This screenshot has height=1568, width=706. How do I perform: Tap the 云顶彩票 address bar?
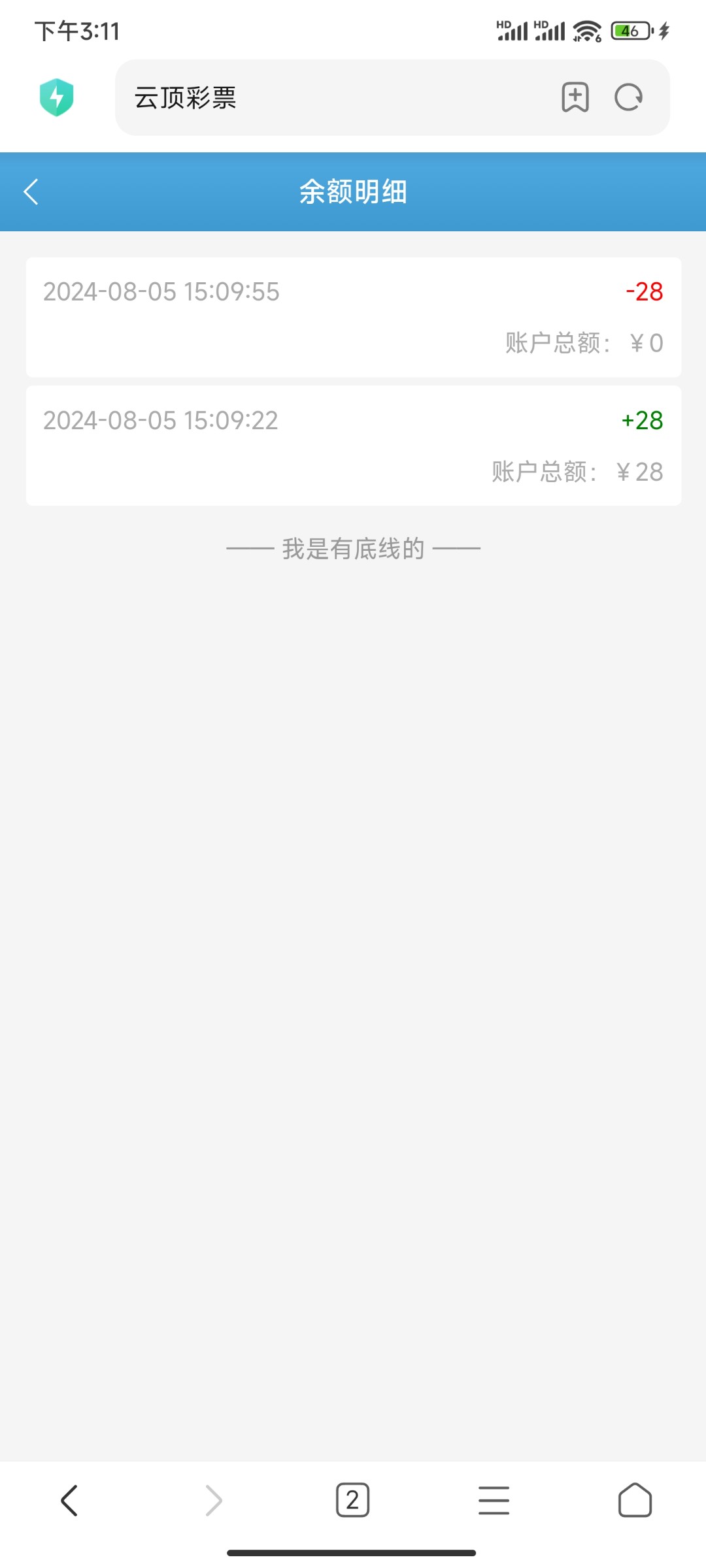tap(327, 98)
